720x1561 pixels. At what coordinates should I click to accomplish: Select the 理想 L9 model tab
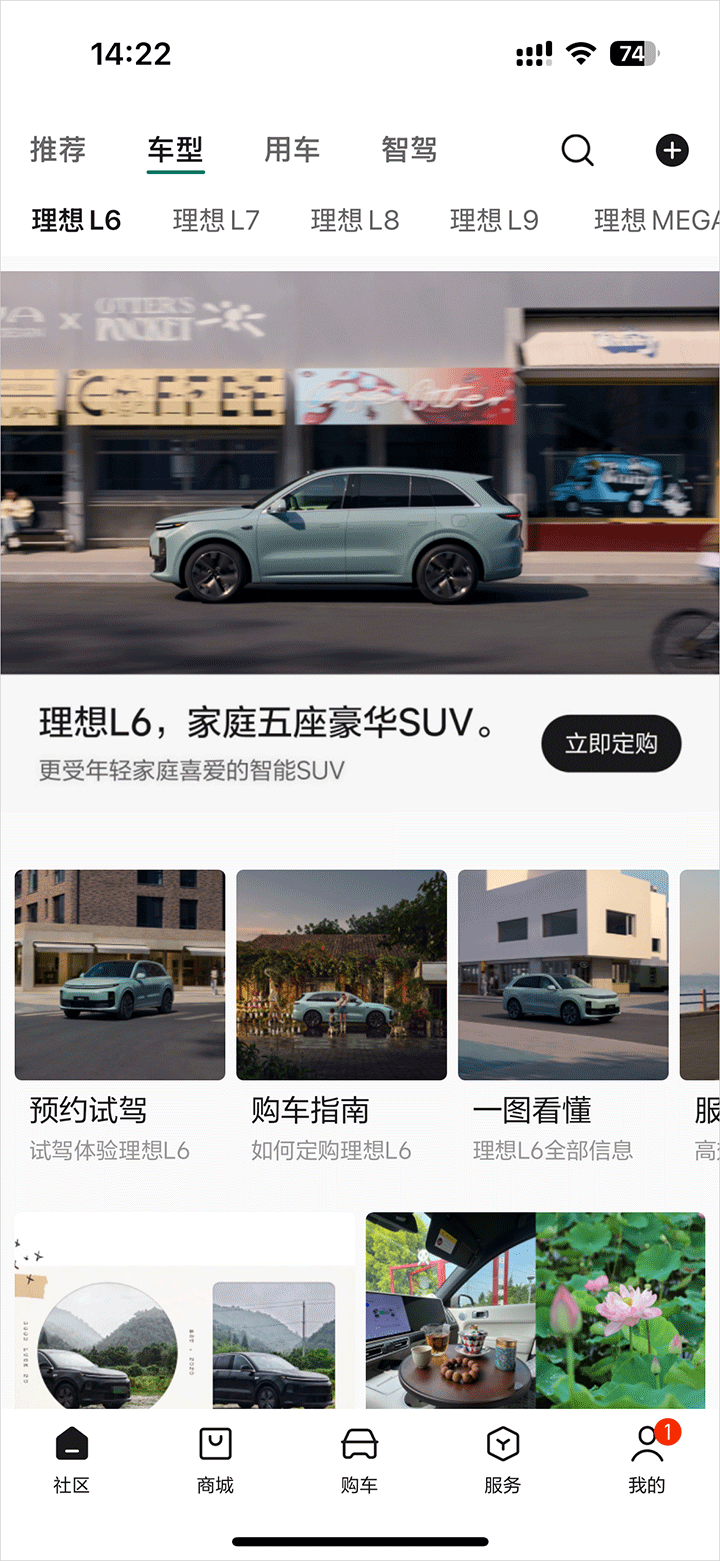pos(494,221)
